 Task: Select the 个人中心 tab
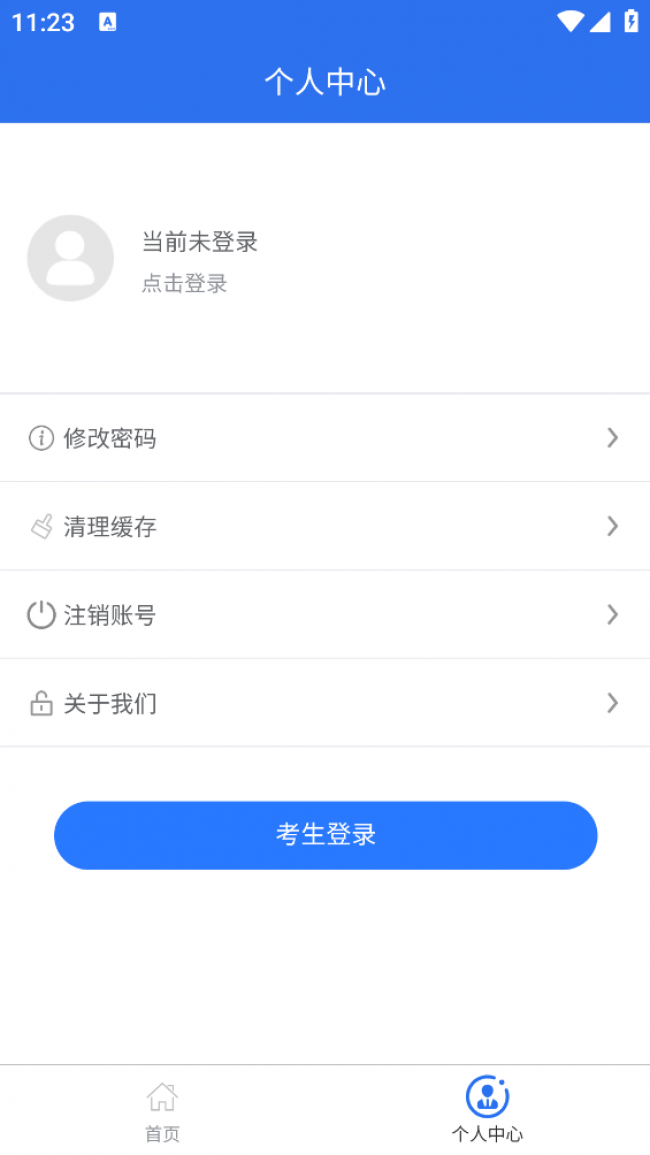point(487,1110)
